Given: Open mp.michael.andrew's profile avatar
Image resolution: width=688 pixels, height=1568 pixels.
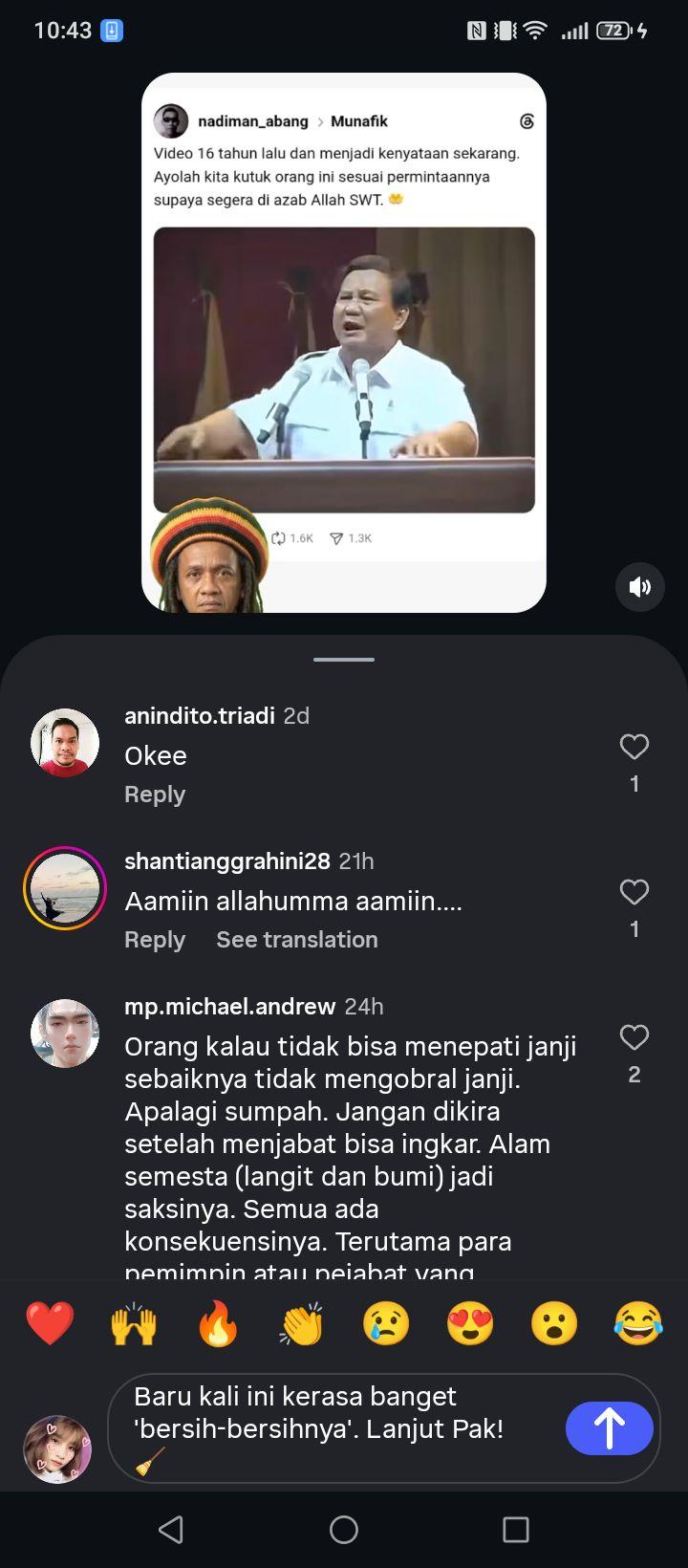Looking at the screenshot, I should (65, 1034).
